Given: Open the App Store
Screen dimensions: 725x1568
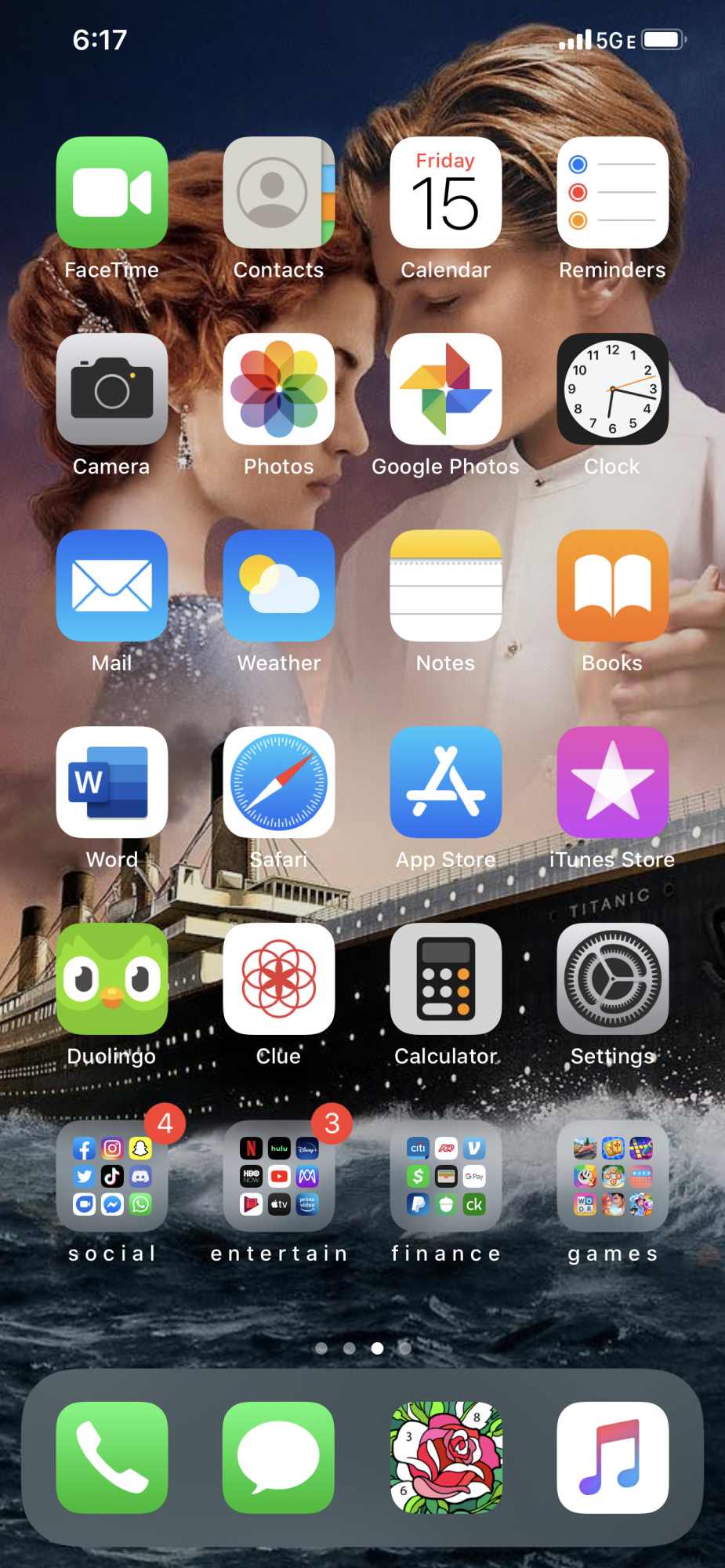Looking at the screenshot, I should pyautogui.click(x=446, y=782).
